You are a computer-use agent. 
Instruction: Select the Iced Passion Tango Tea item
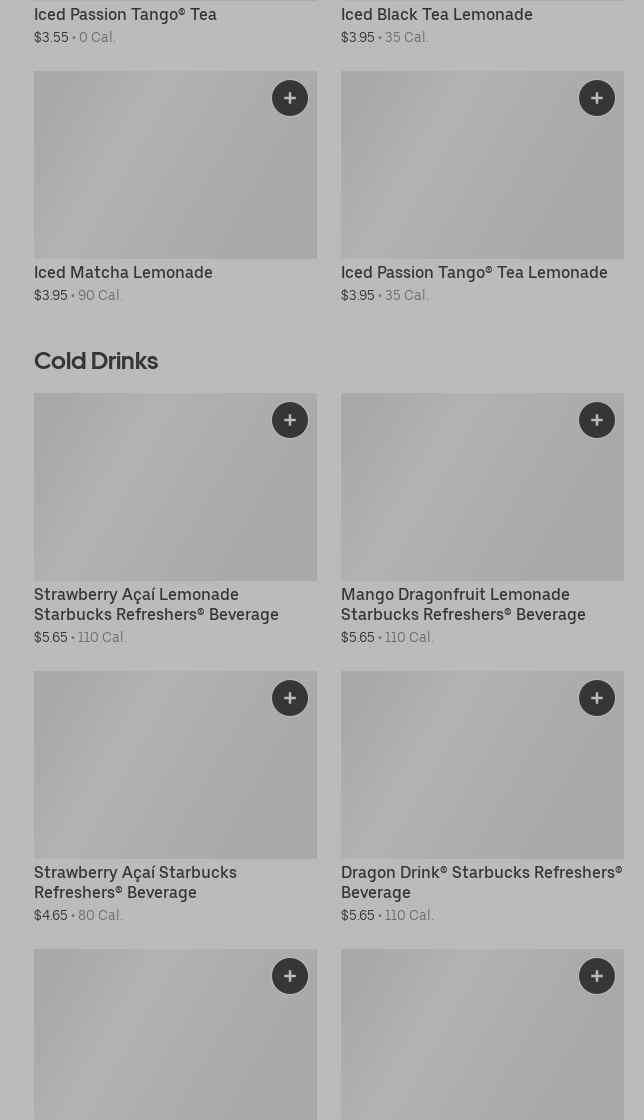(x=125, y=15)
